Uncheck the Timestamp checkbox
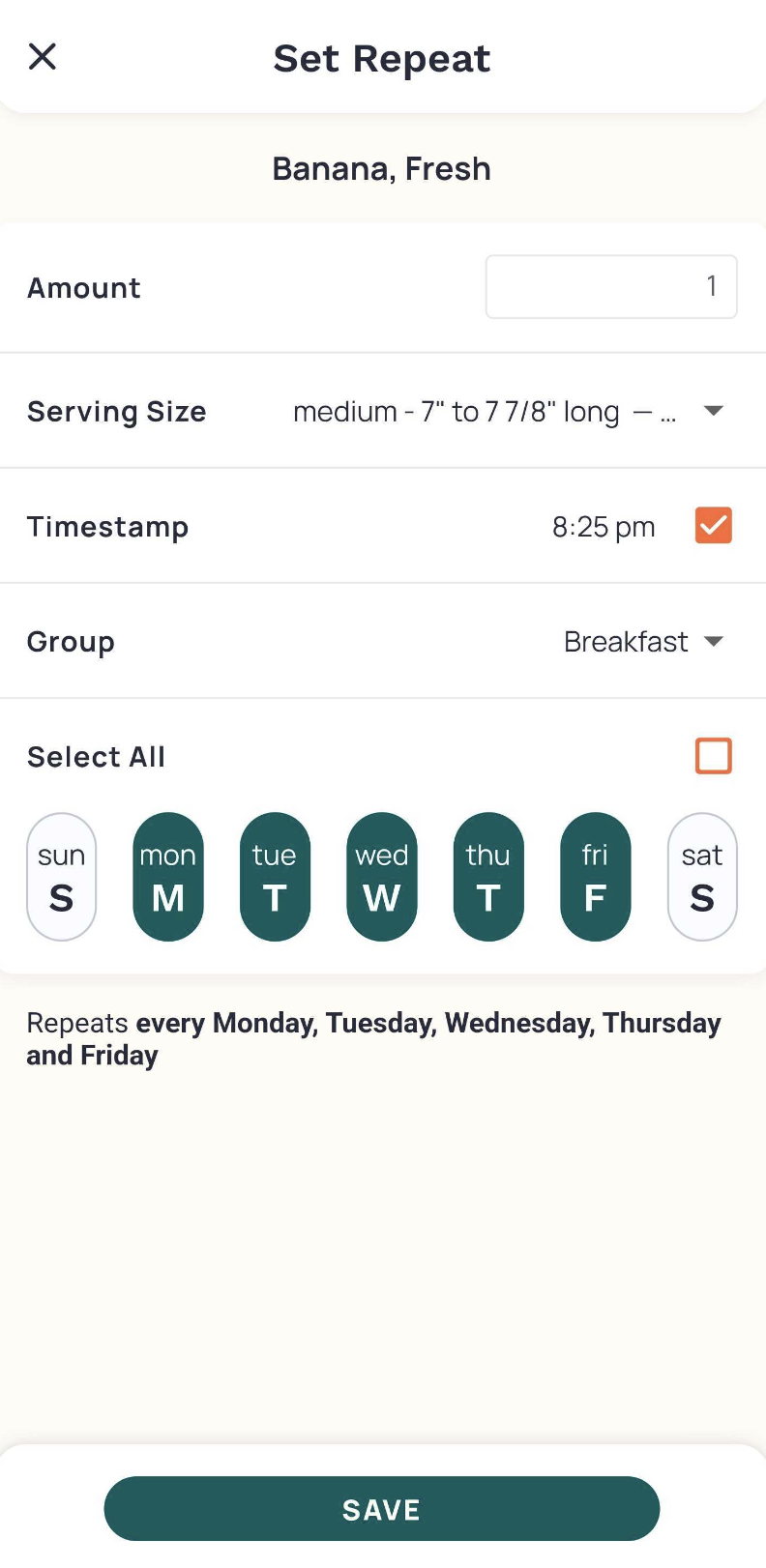This screenshot has height=1568, width=766. click(x=714, y=526)
